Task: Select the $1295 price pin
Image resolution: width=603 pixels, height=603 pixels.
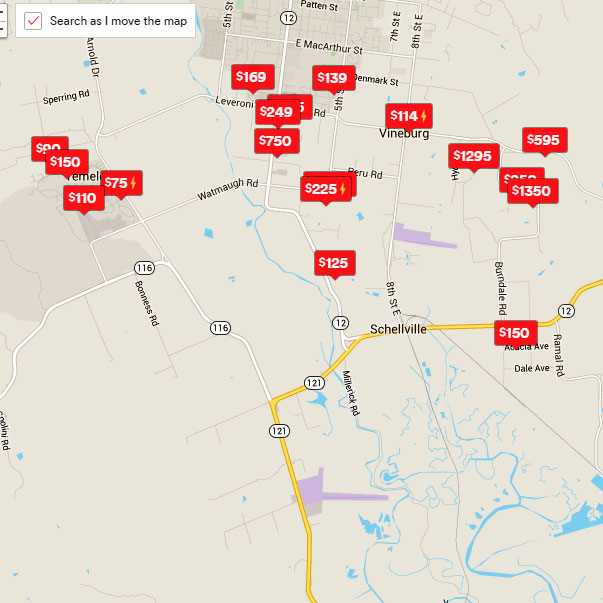Action: (472, 155)
